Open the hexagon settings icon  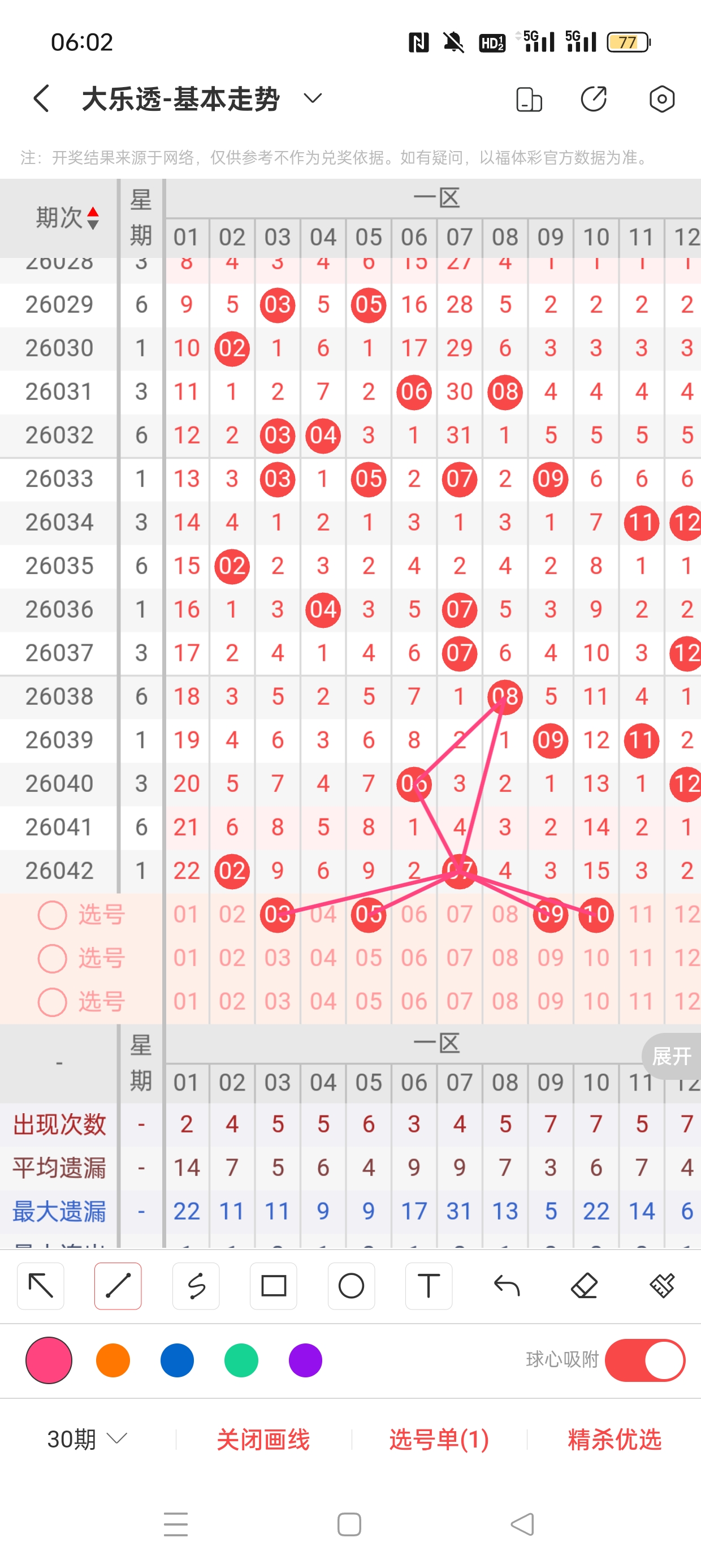[661, 98]
